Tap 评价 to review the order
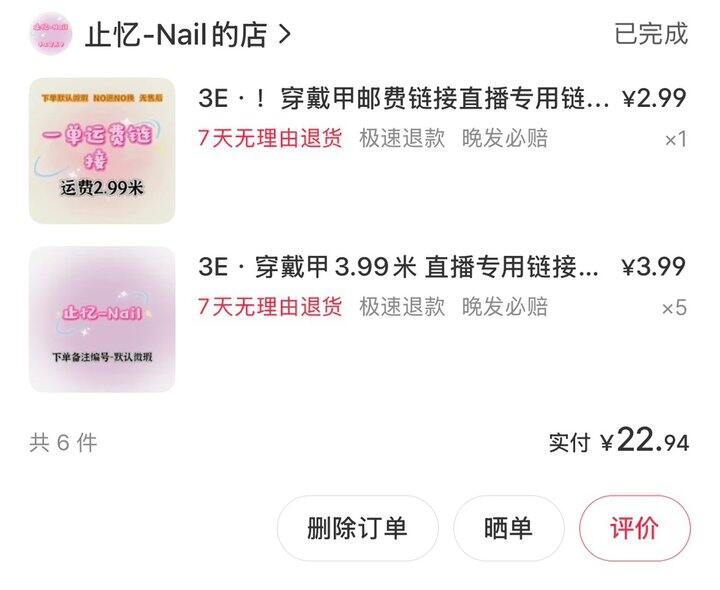This screenshot has width=720, height=590. 634,528
